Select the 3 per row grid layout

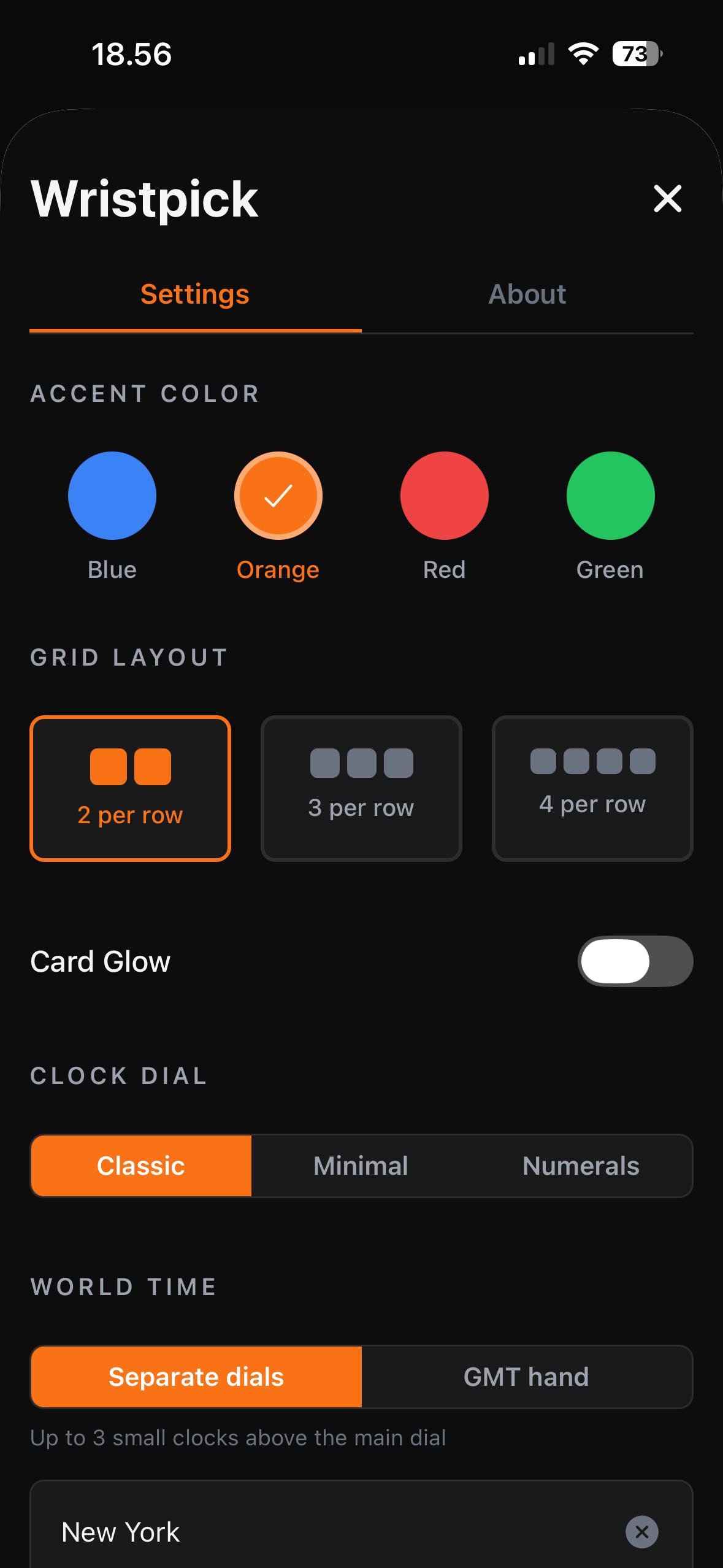click(361, 788)
